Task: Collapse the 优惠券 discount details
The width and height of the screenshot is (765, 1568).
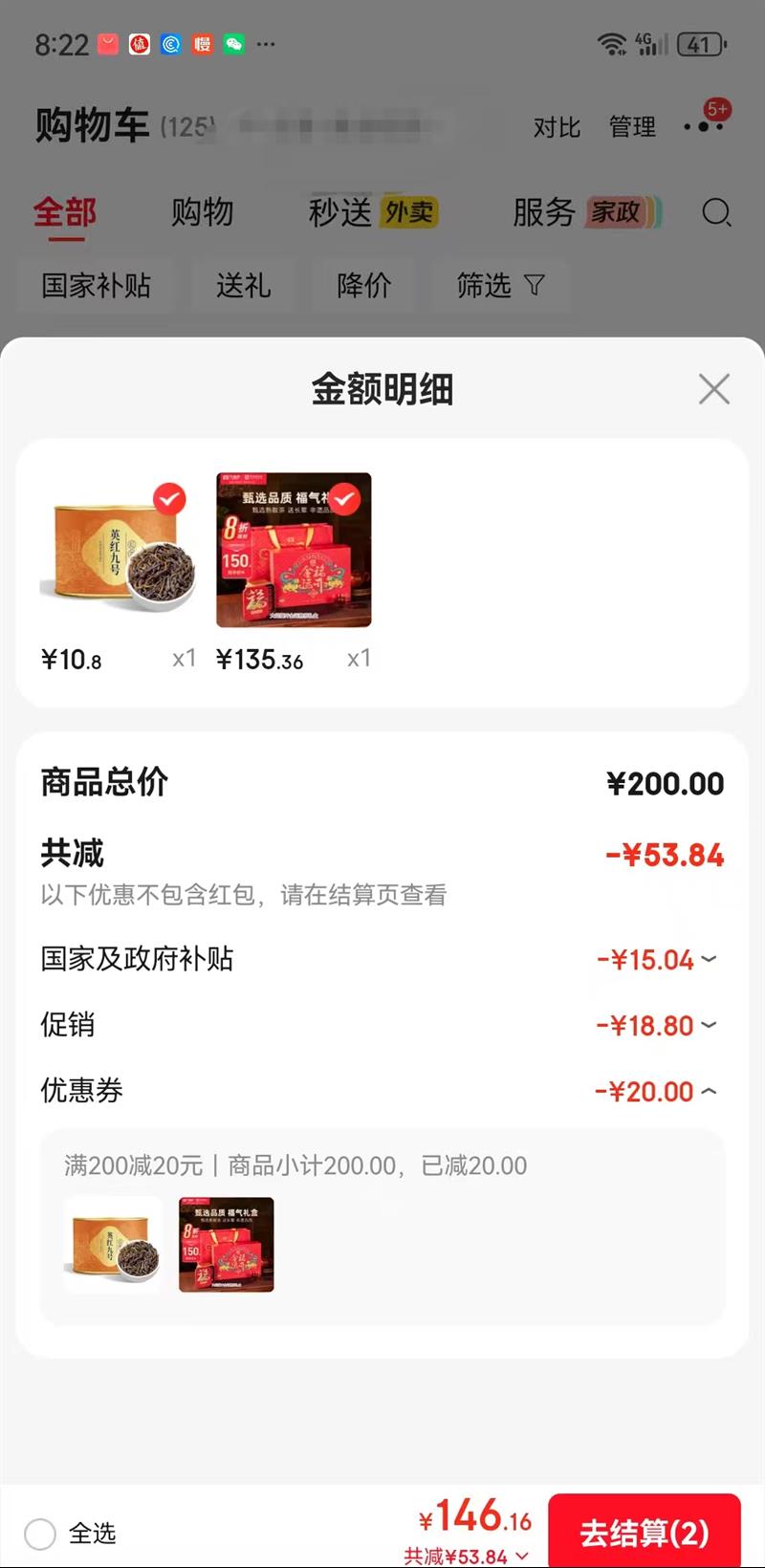Action: 709,1091
